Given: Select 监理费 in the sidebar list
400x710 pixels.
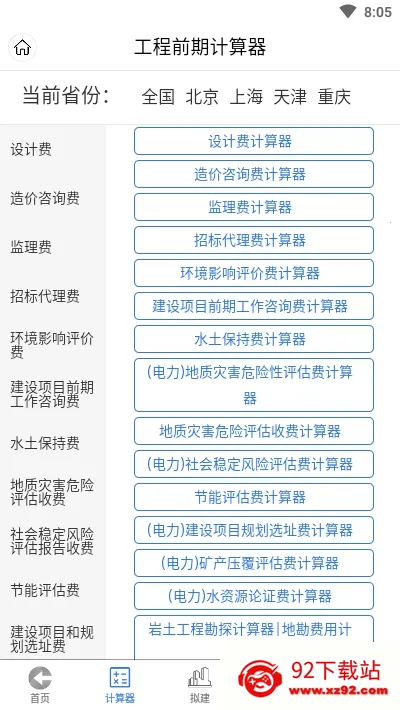Looking at the screenshot, I should click(x=31, y=247).
